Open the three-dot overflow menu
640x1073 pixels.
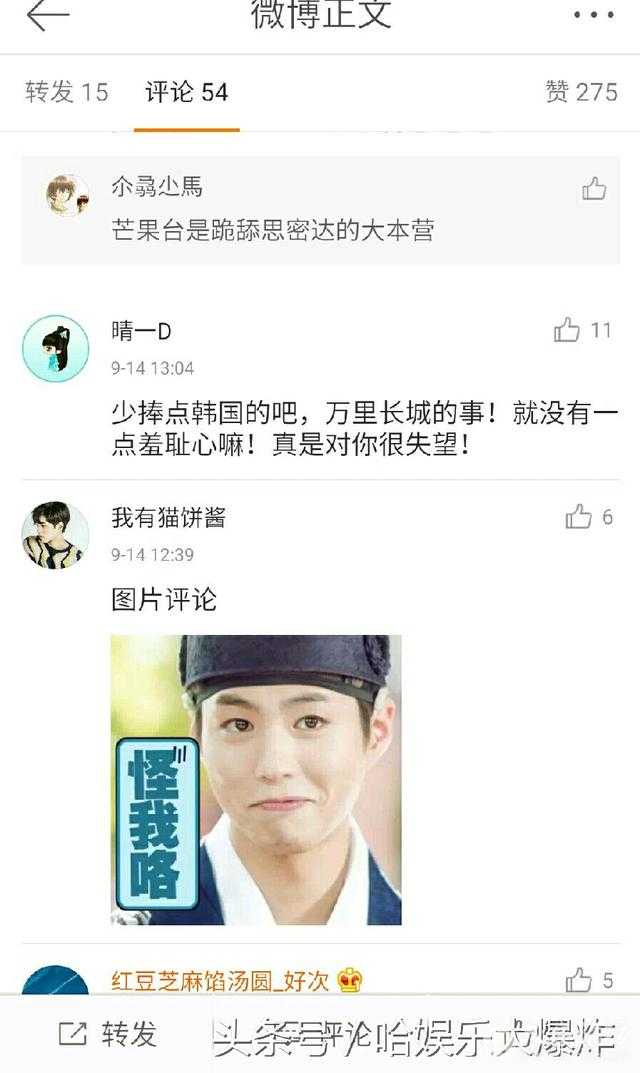[x=594, y=16]
